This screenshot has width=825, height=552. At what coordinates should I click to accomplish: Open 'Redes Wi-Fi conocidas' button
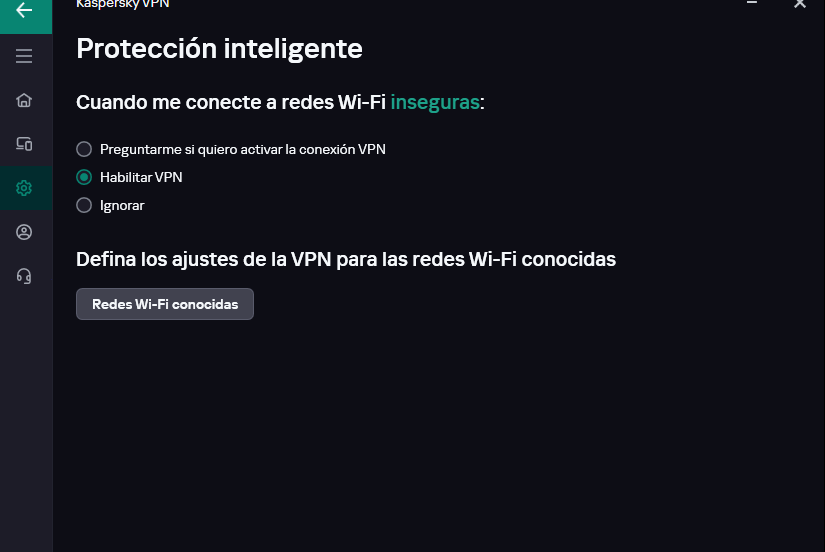165,304
